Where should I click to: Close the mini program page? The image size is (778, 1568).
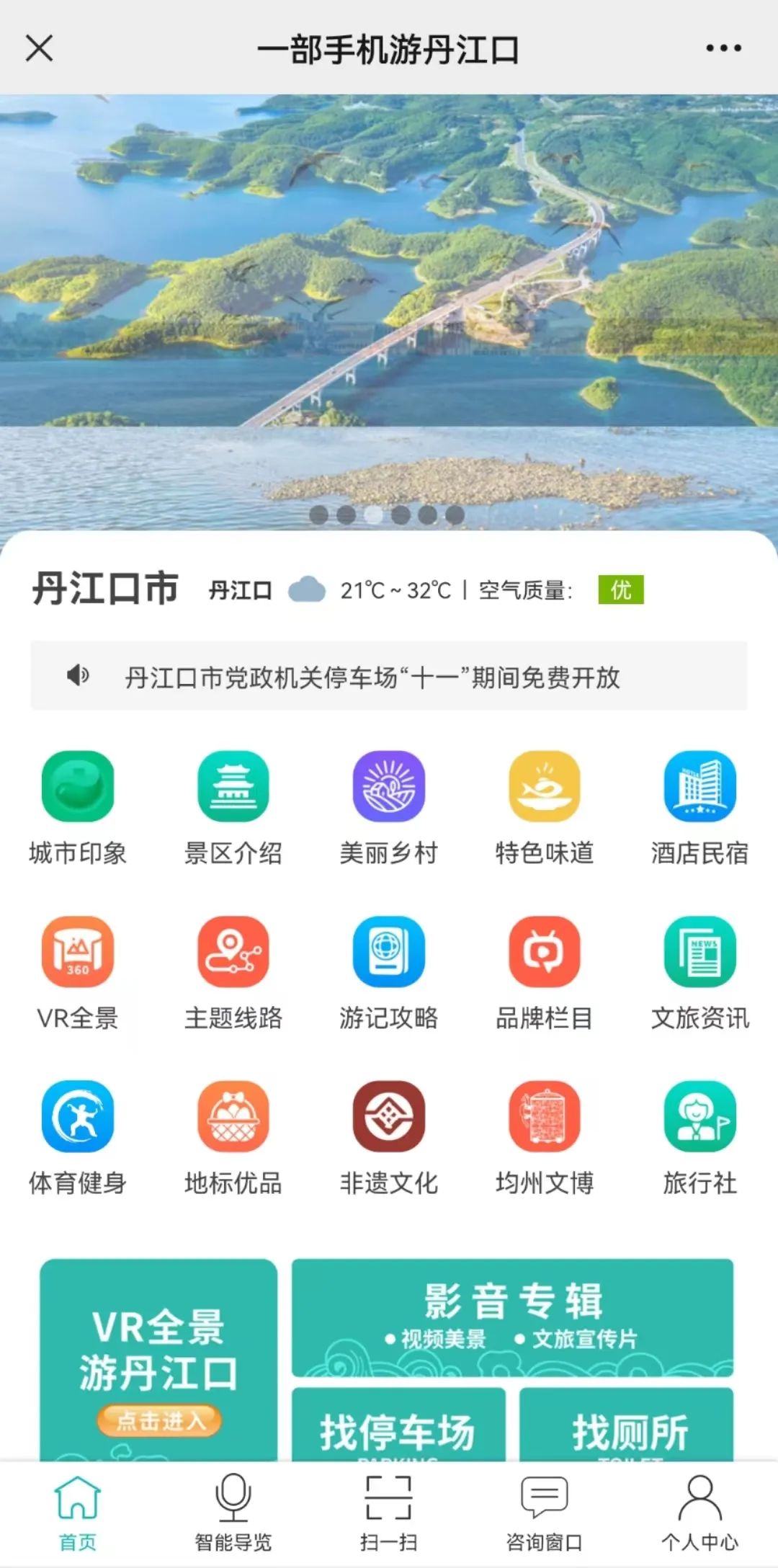(x=39, y=49)
